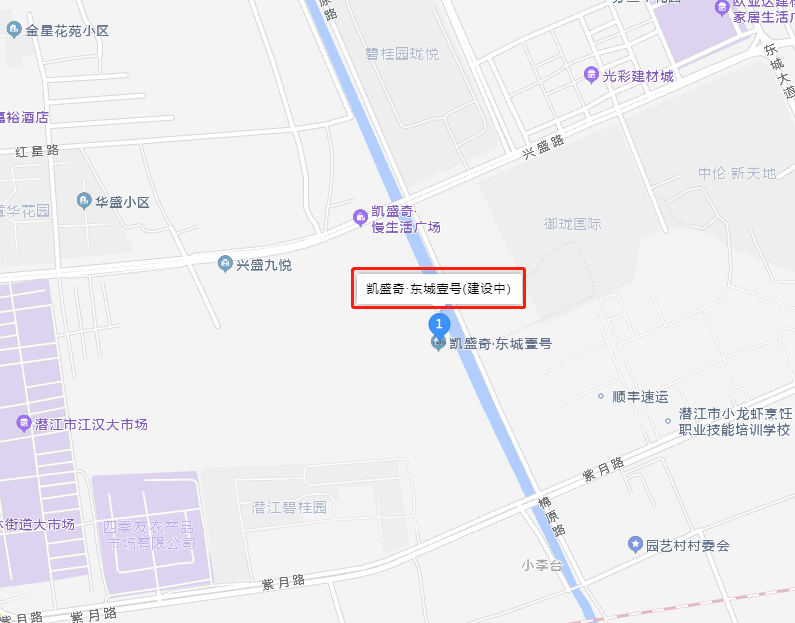This screenshot has width=795, height=623.
Task: Open the 潜江市江汉大市场 marker
Action: tap(24, 424)
